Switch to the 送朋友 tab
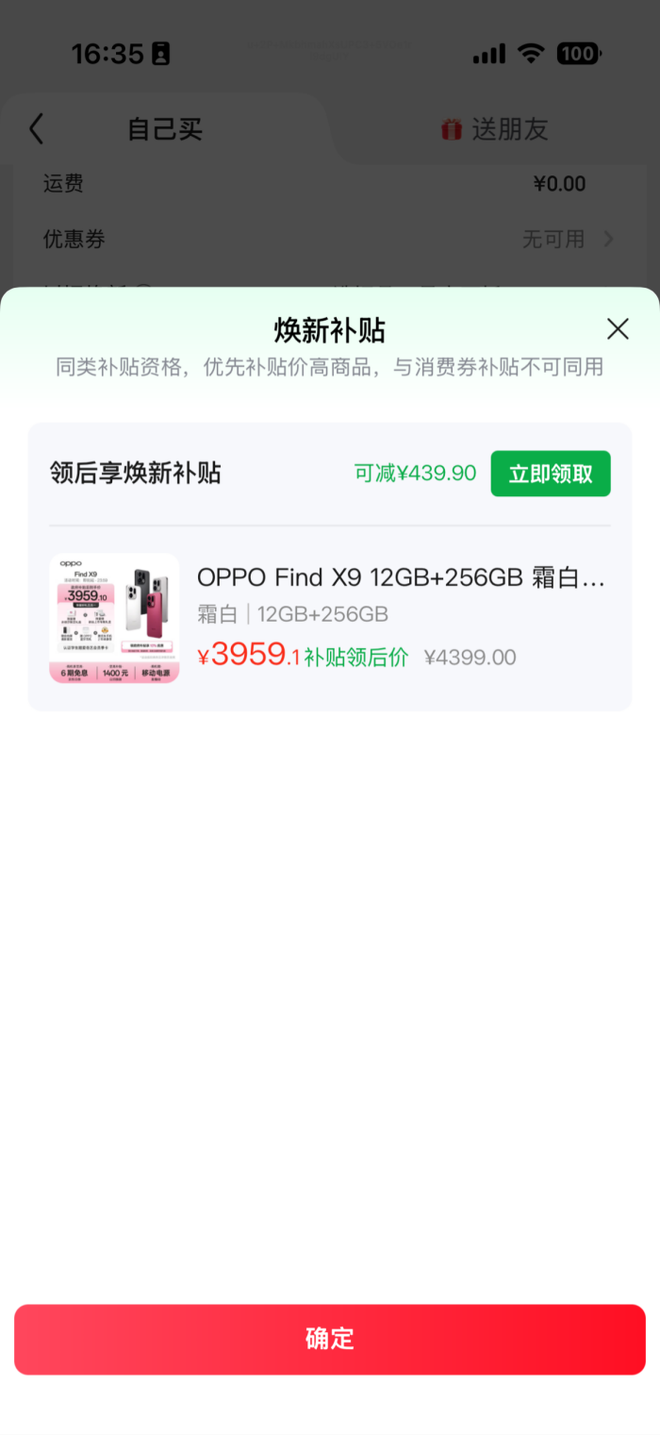The width and height of the screenshot is (660, 1435). 495,129
